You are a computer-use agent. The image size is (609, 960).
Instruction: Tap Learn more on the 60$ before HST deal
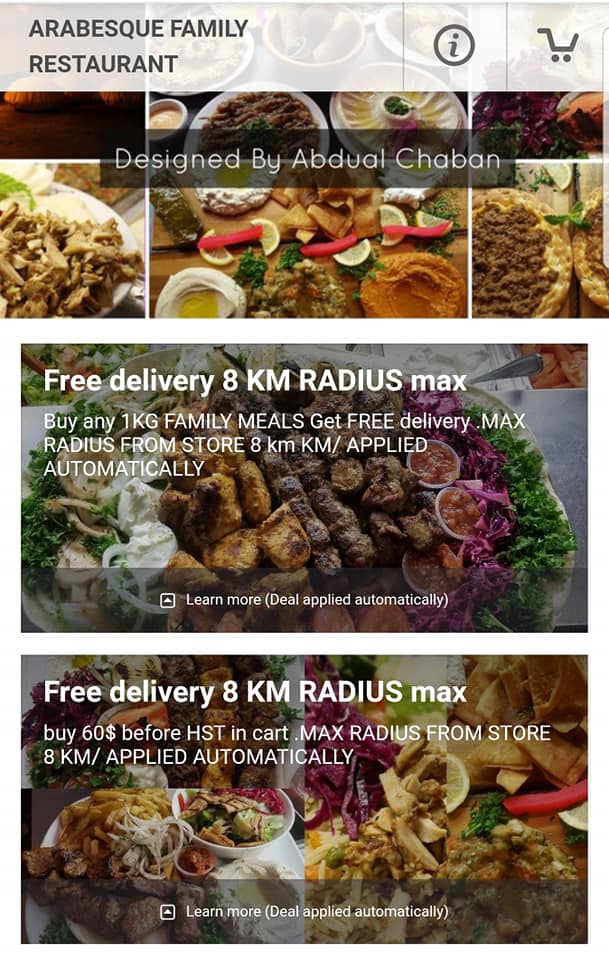pyautogui.click(x=305, y=911)
